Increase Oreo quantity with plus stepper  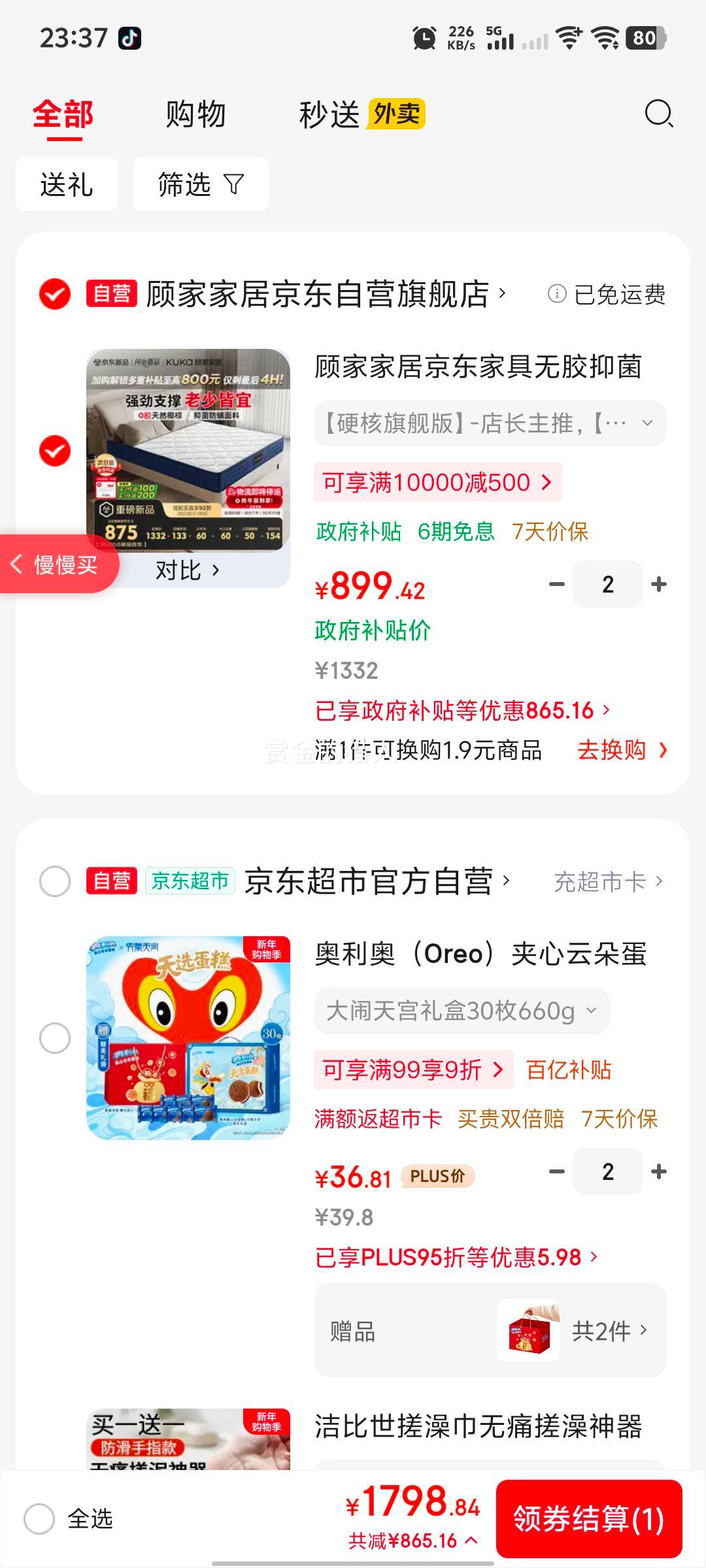pyautogui.click(x=659, y=1171)
